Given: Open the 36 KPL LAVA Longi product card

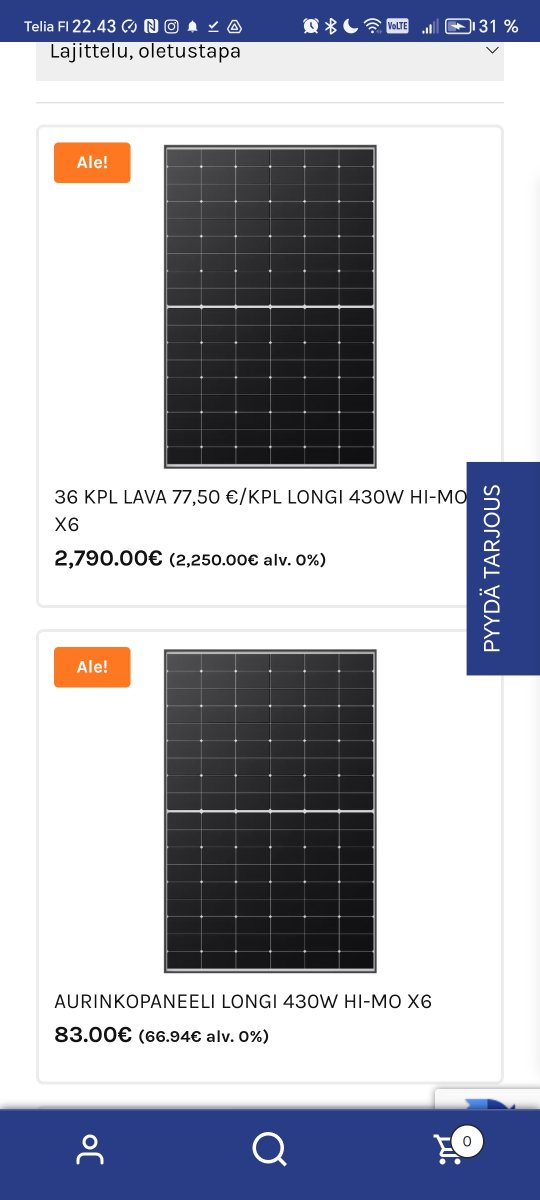Looking at the screenshot, I should tap(270, 366).
